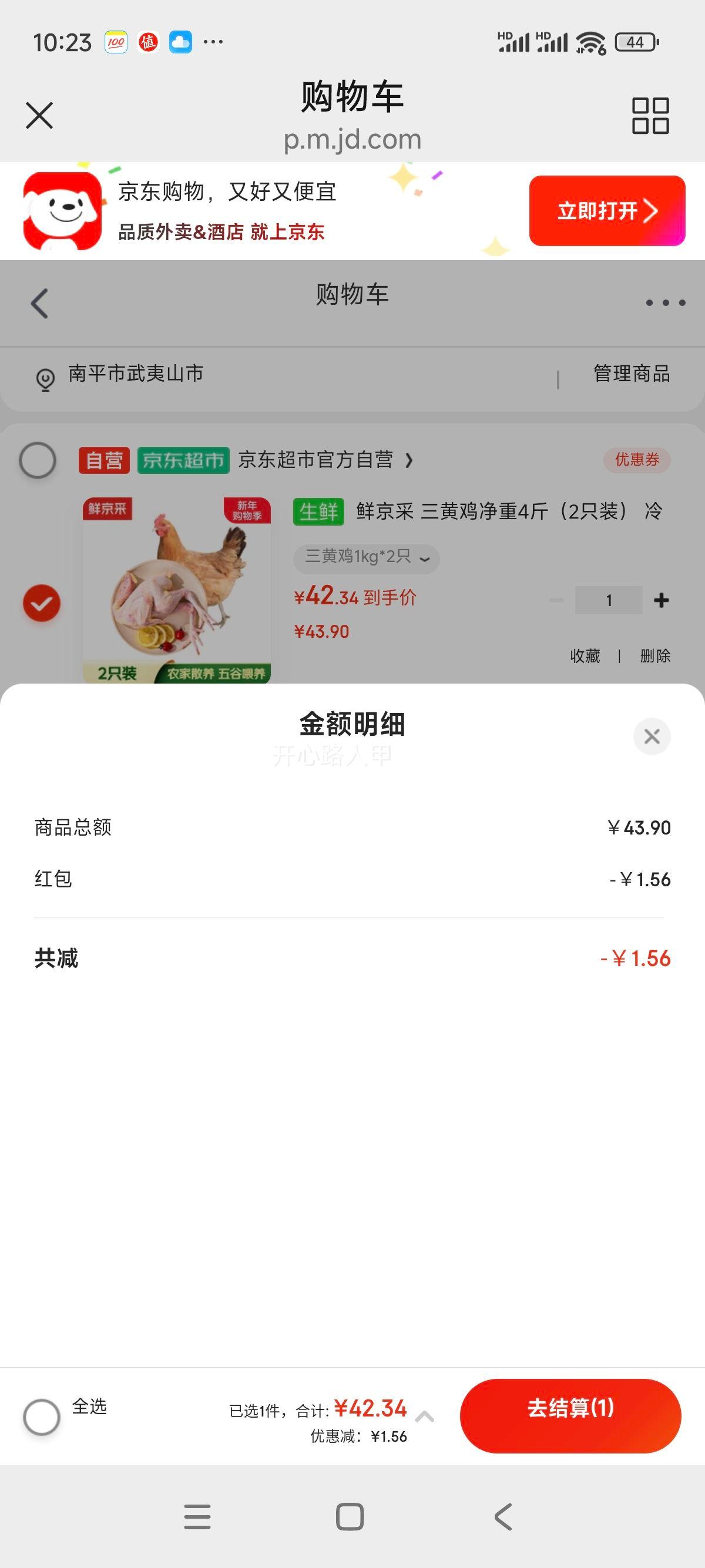This screenshot has width=705, height=1568.
Task: Open Android recent apps button
Action: 196,1516
